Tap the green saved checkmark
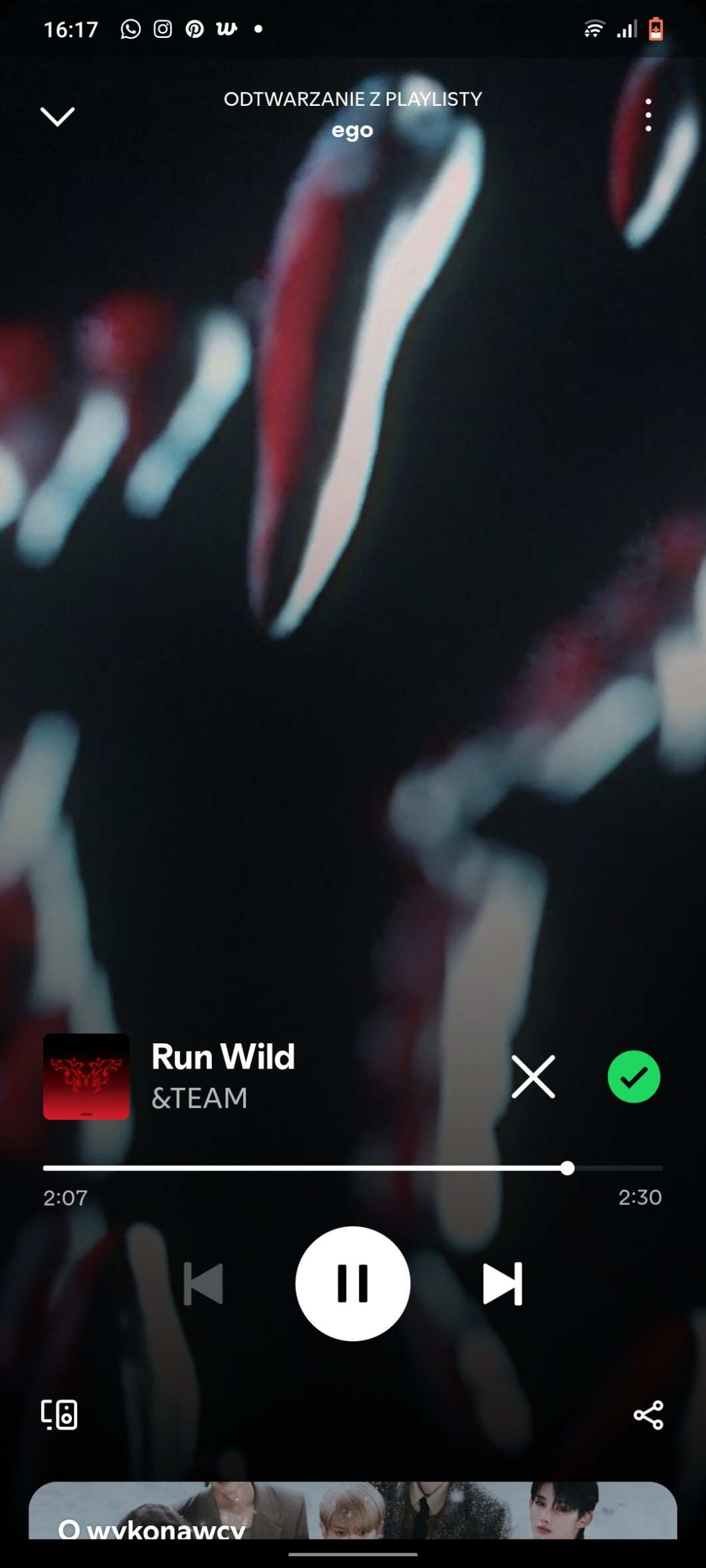The height and width of the screenshot is (1568, 706). (x=633, y=1077)
